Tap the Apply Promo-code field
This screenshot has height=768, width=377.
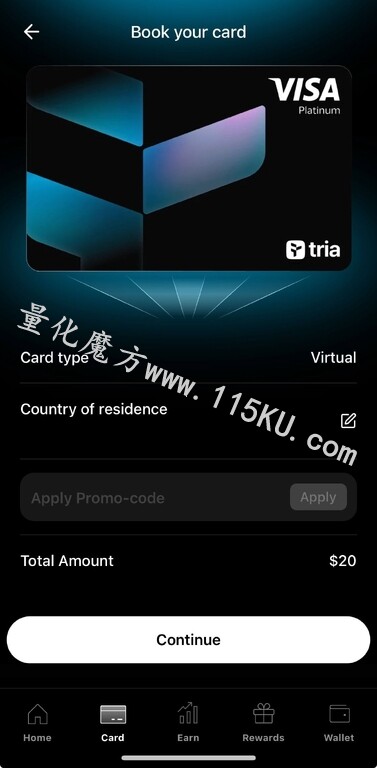coord(155,498)
